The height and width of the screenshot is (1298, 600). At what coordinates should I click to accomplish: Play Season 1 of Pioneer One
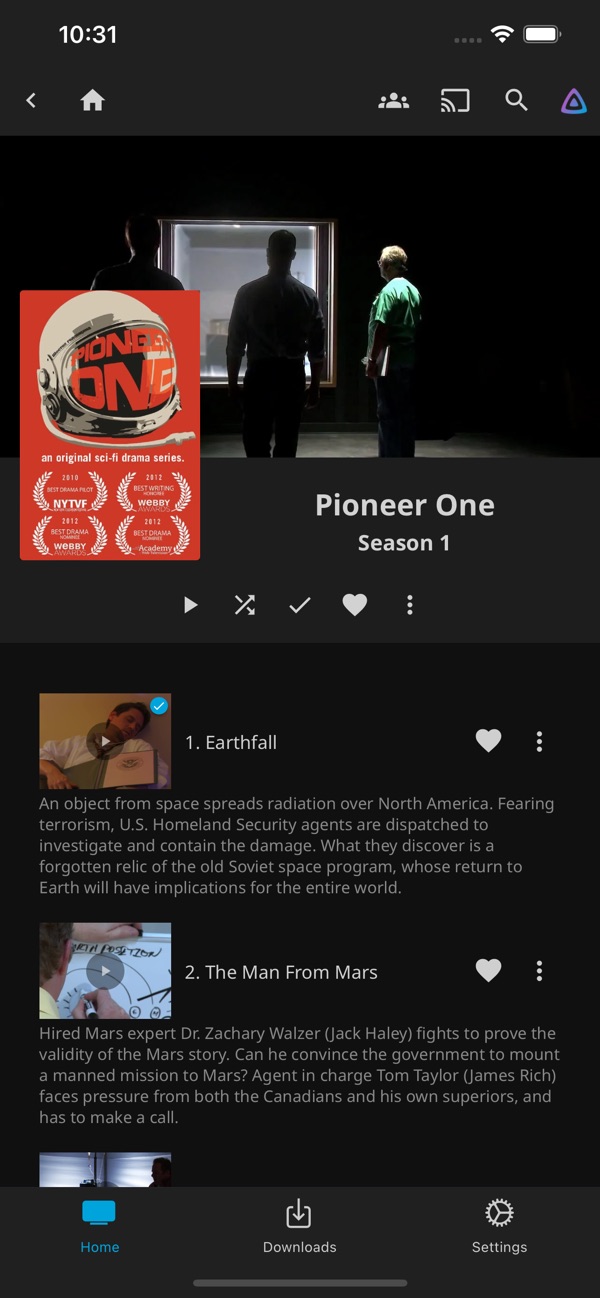[190, 605]
